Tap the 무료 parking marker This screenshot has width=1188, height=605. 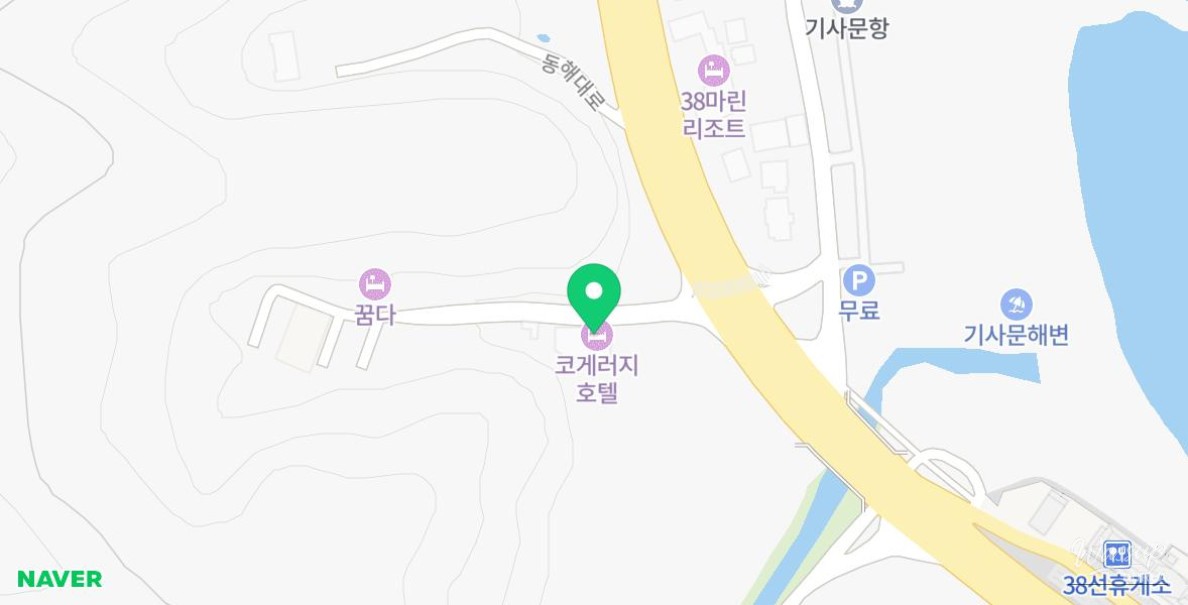click(858, 280)
